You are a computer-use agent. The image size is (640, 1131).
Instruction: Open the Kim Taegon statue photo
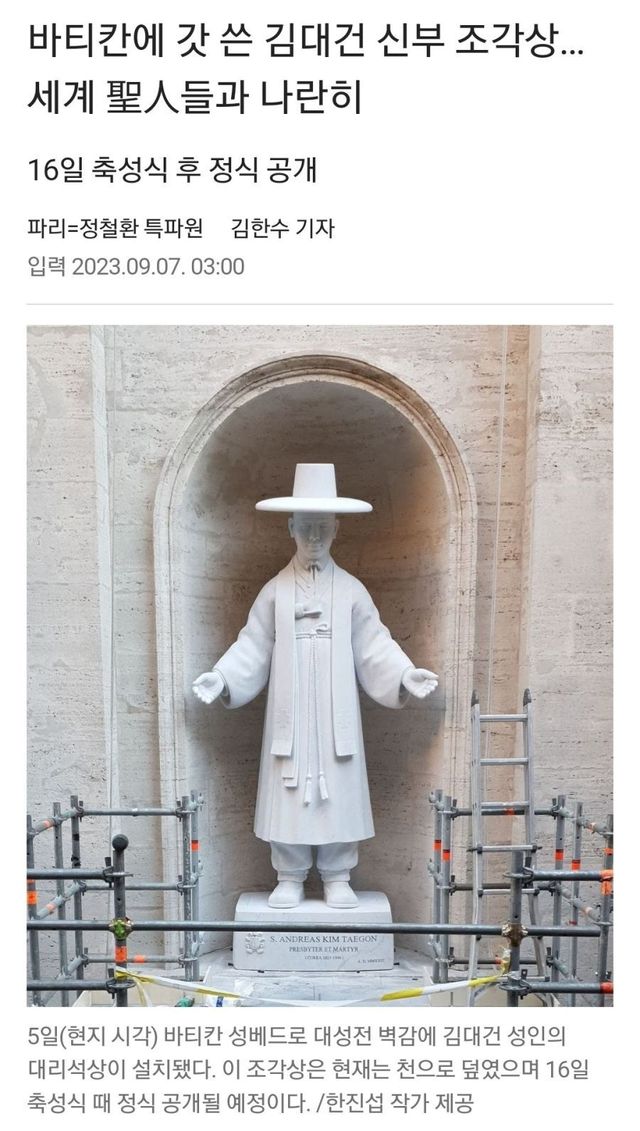click(320, 665)
